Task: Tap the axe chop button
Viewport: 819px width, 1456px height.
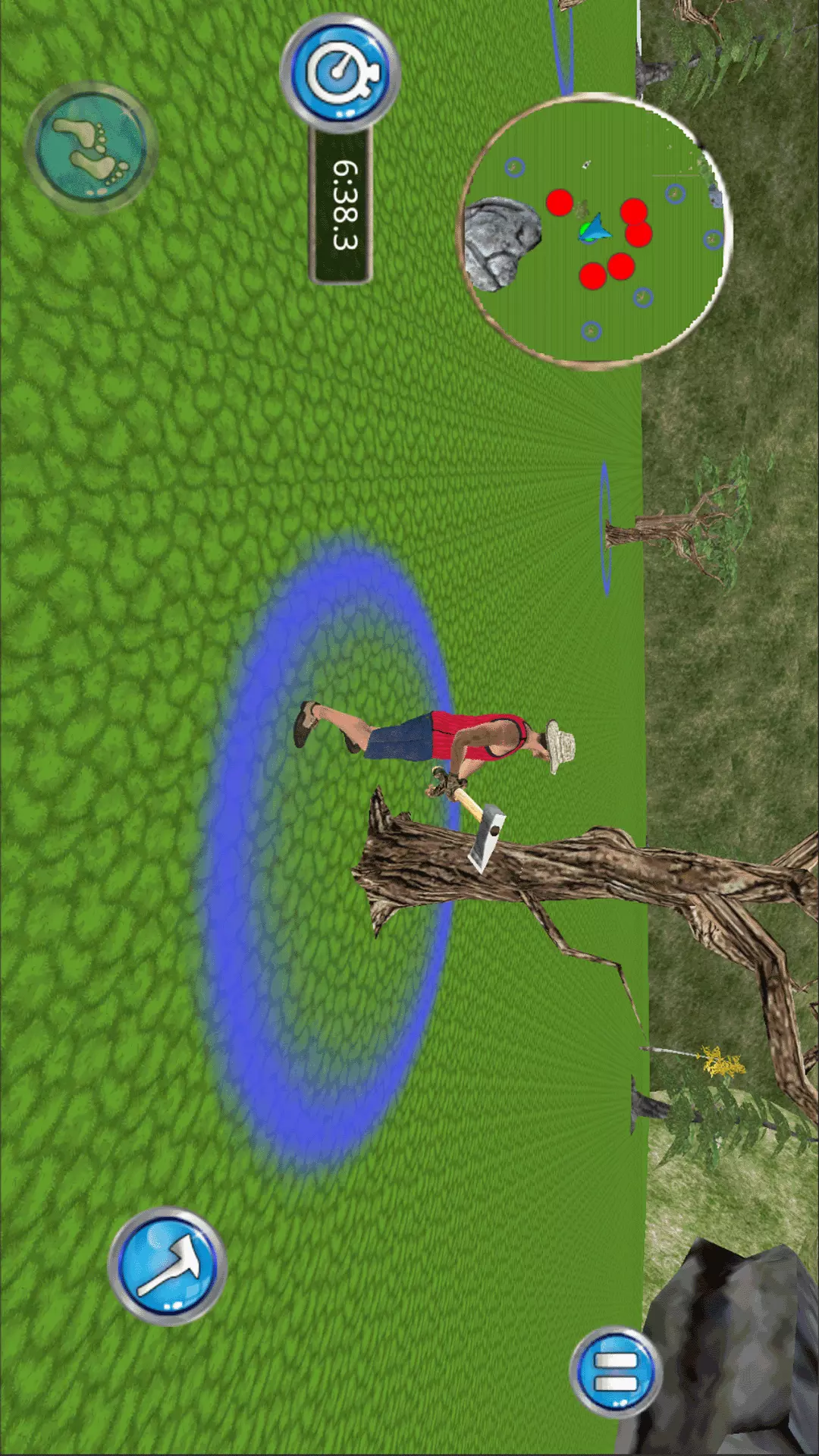Action: [x=168, y=1266]
